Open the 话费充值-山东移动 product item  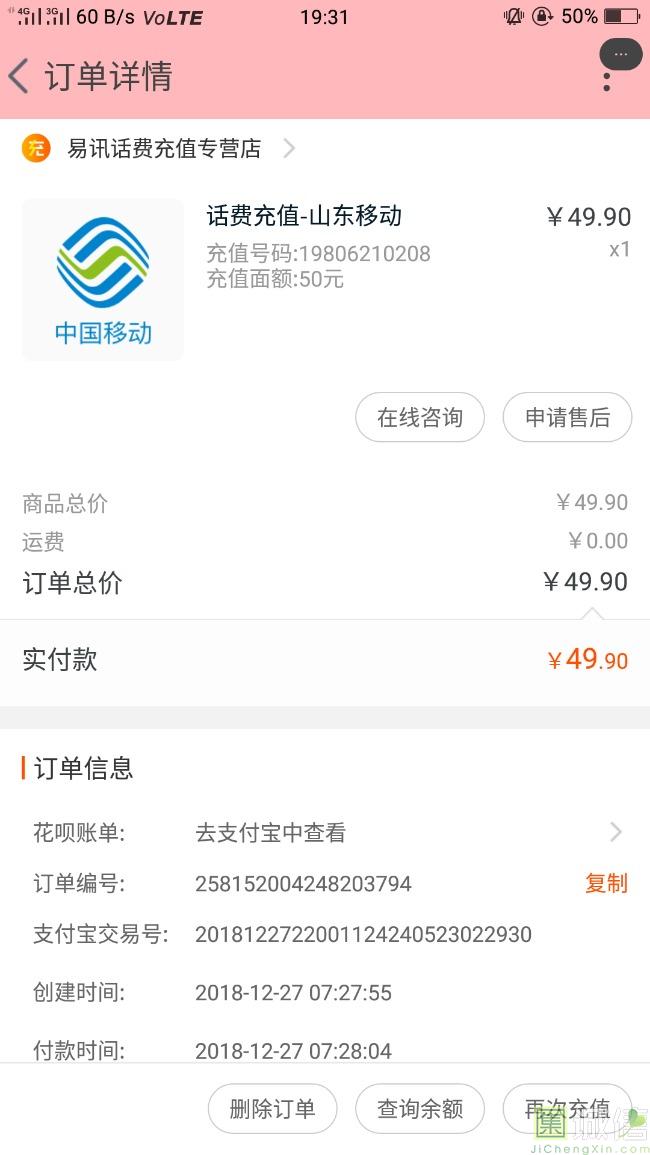coord(325,280)
